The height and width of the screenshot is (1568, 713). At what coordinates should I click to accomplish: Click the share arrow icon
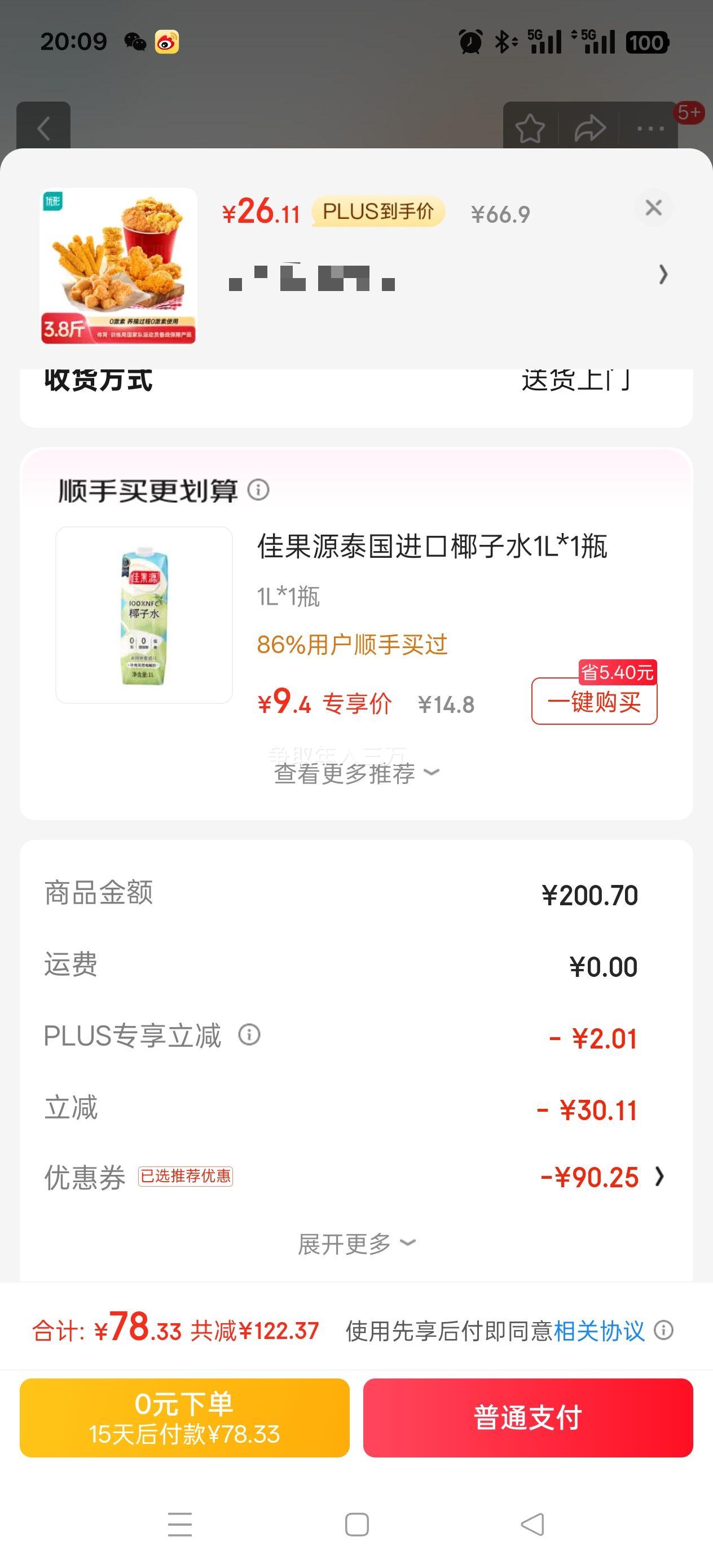[591, 128]
